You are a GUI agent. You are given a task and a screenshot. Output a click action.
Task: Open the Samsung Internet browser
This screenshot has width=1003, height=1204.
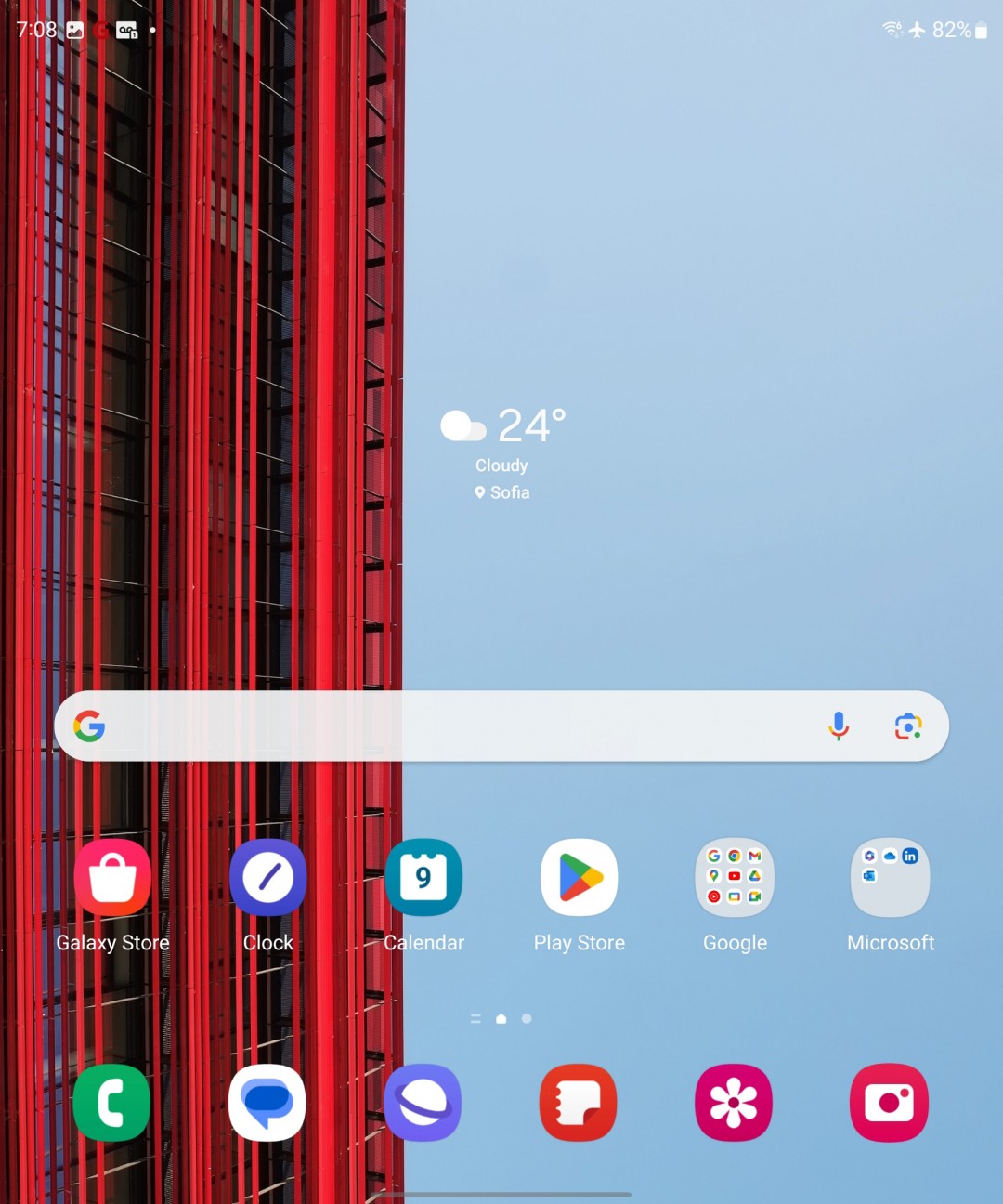point(423,1103)
